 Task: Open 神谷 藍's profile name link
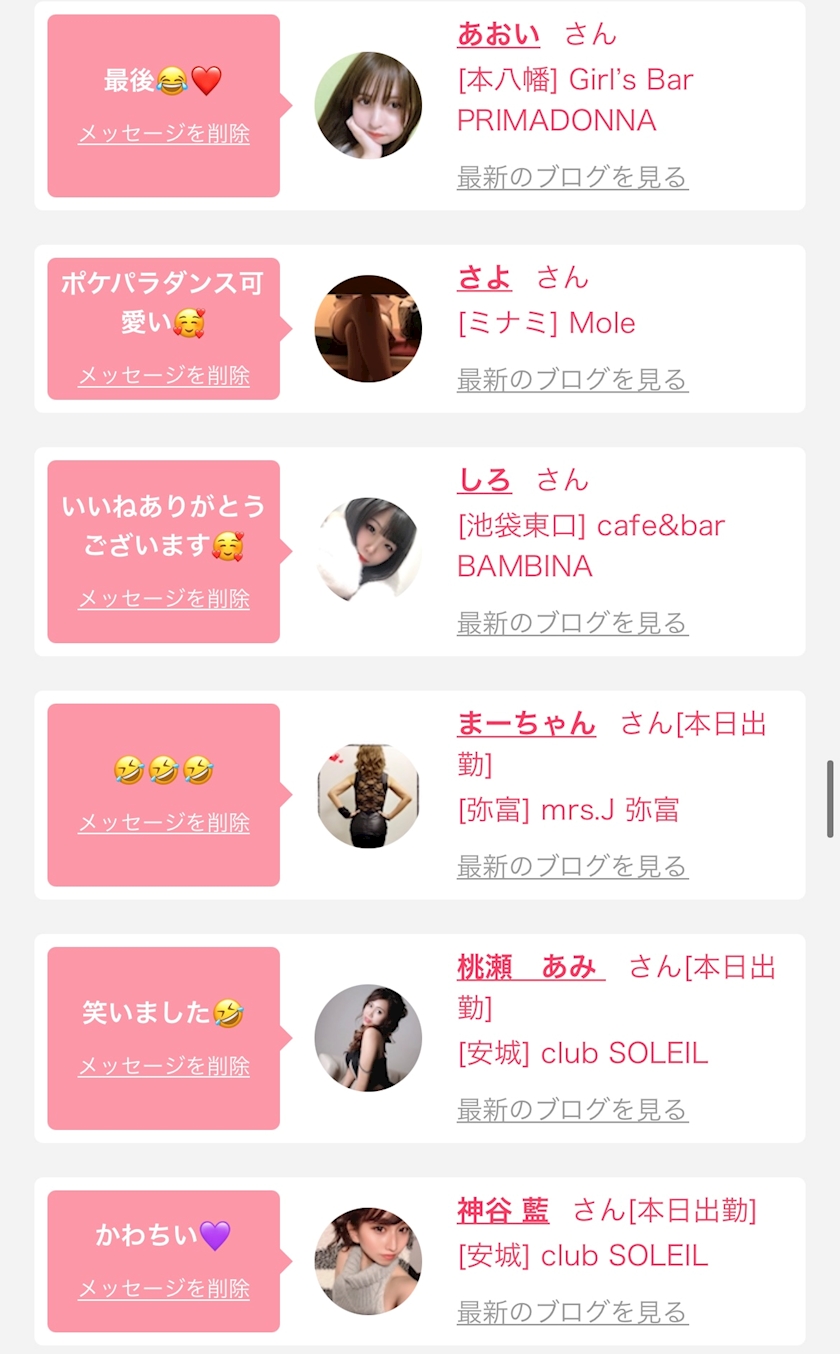click(x=503, y=1211)
